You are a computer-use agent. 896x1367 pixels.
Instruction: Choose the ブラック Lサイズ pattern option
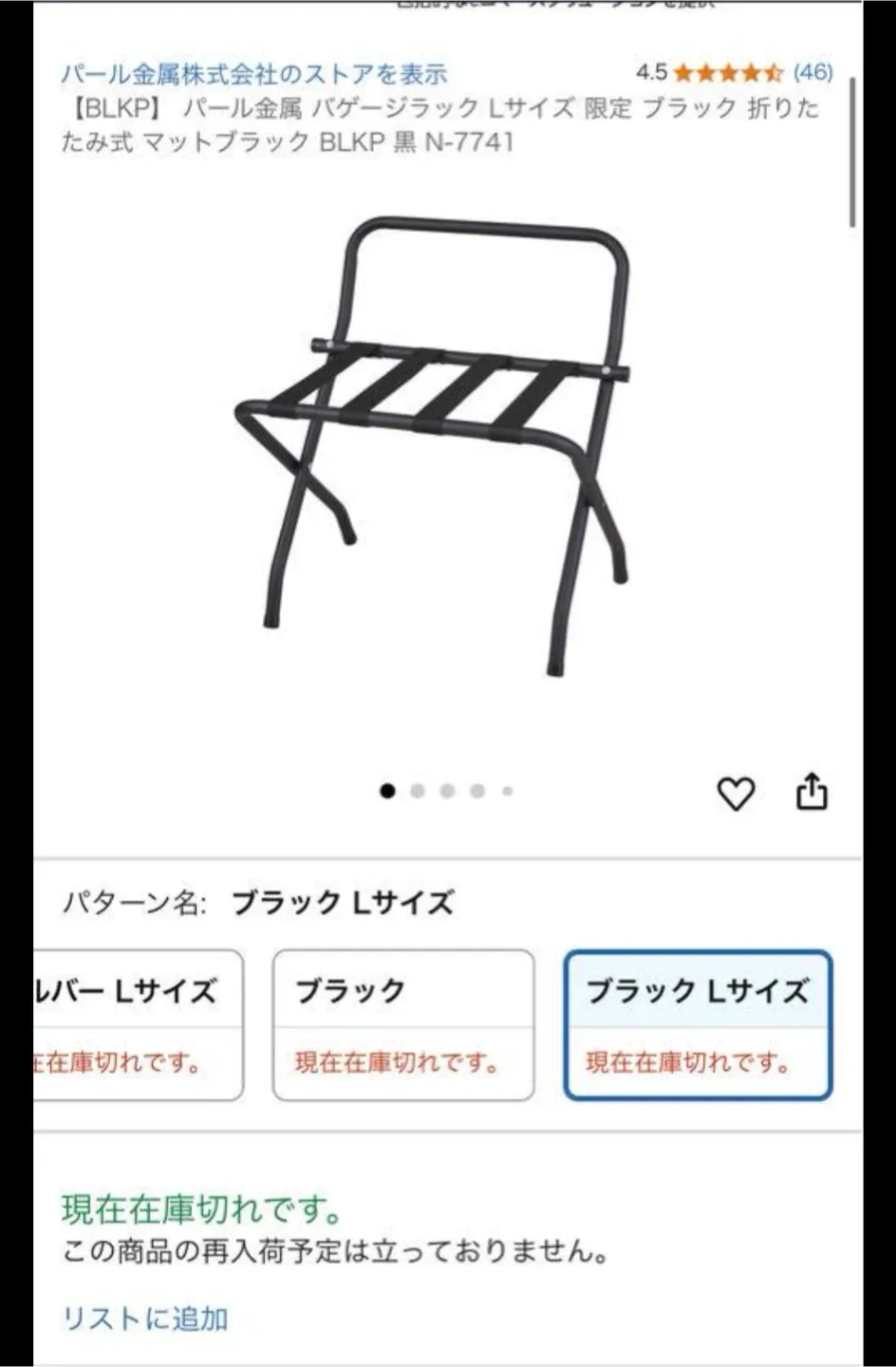click(x=698, y=1025)
